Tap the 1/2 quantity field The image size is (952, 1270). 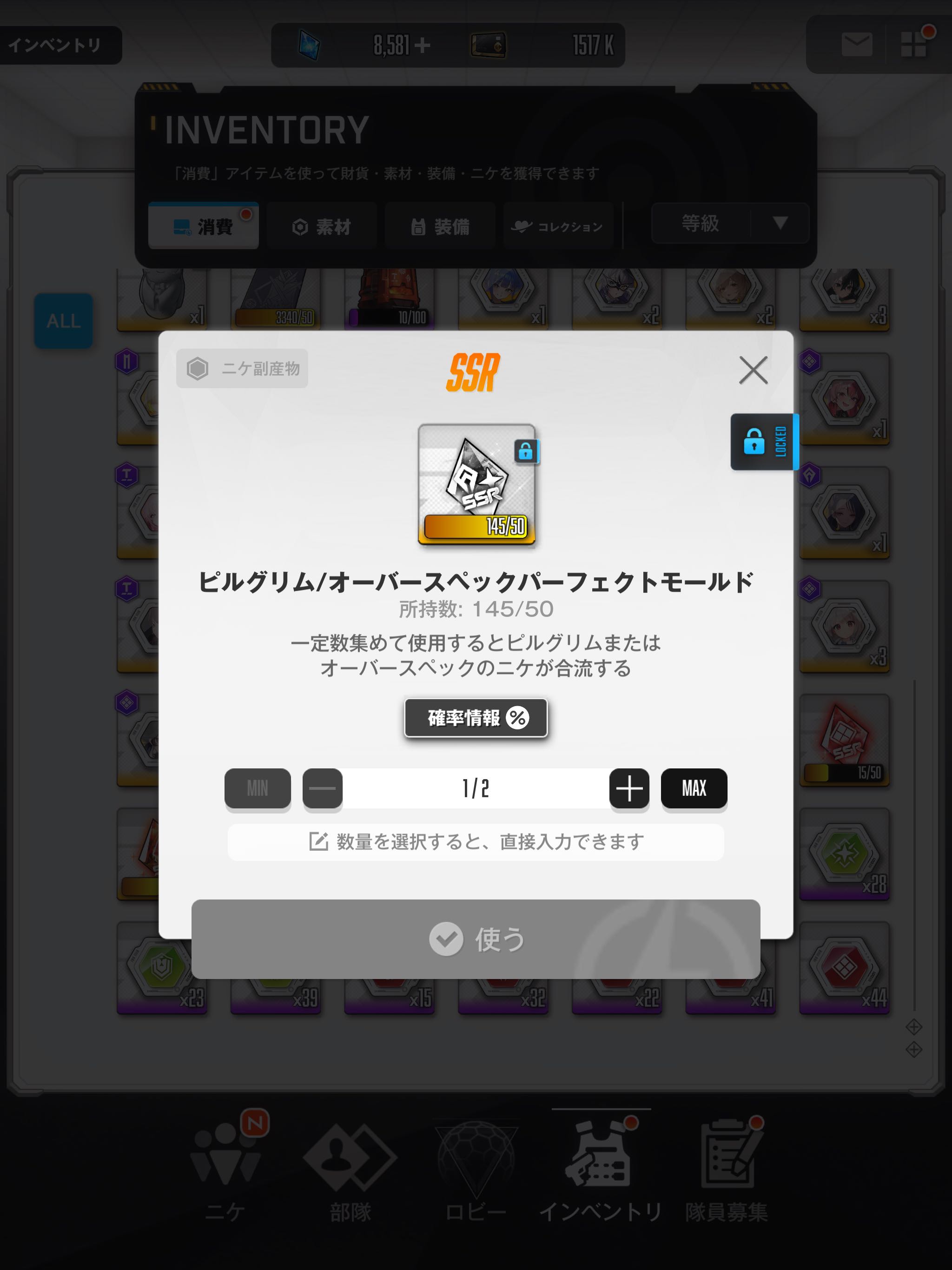(476, 788)
